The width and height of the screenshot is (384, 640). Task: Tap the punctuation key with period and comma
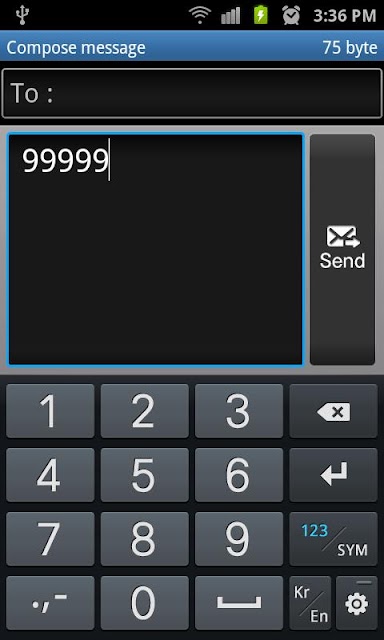click(50, 603)
